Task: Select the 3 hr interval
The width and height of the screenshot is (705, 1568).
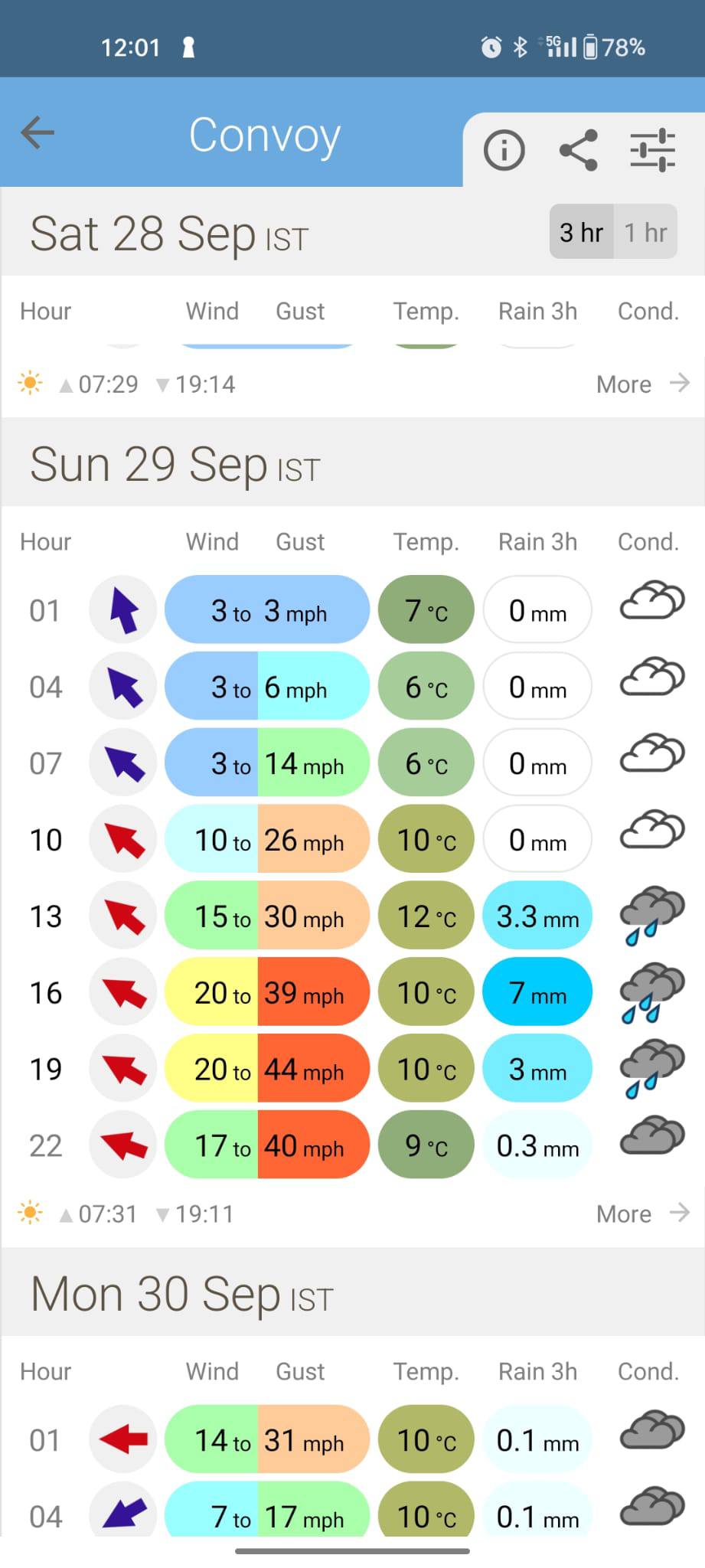Action: coord(581,232)
